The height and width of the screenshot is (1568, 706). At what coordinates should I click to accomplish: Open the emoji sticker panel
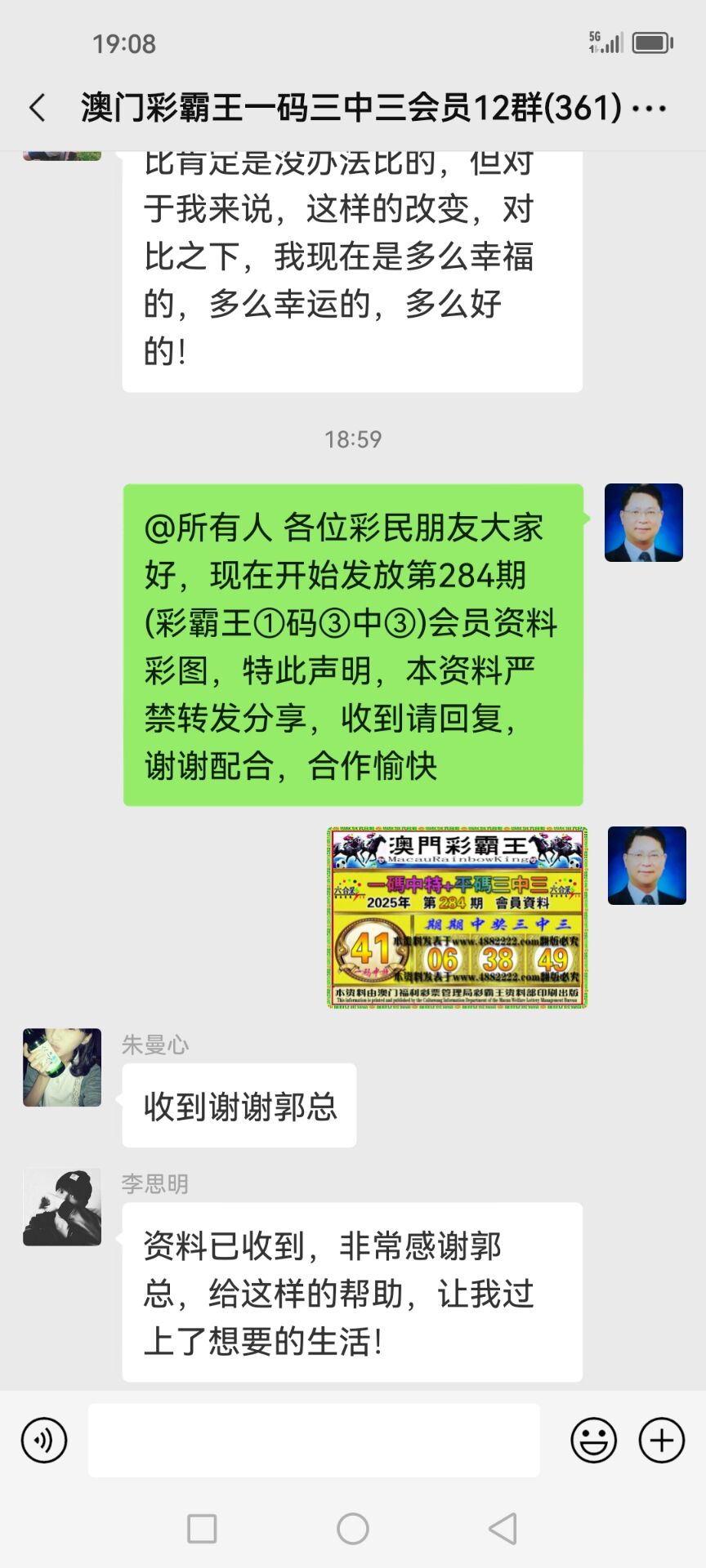pos(593,1441)
